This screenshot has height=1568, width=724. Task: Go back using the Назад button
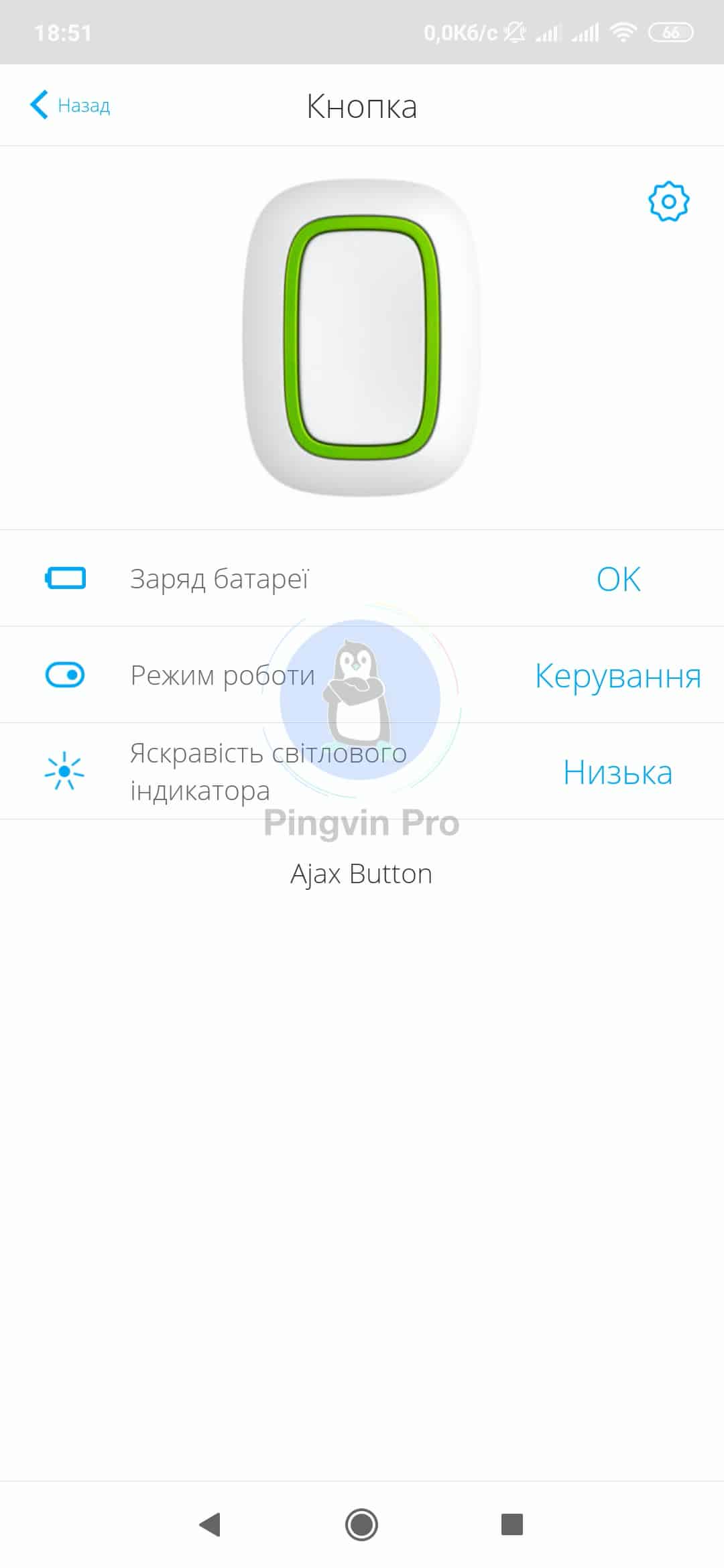pos(70,105)
